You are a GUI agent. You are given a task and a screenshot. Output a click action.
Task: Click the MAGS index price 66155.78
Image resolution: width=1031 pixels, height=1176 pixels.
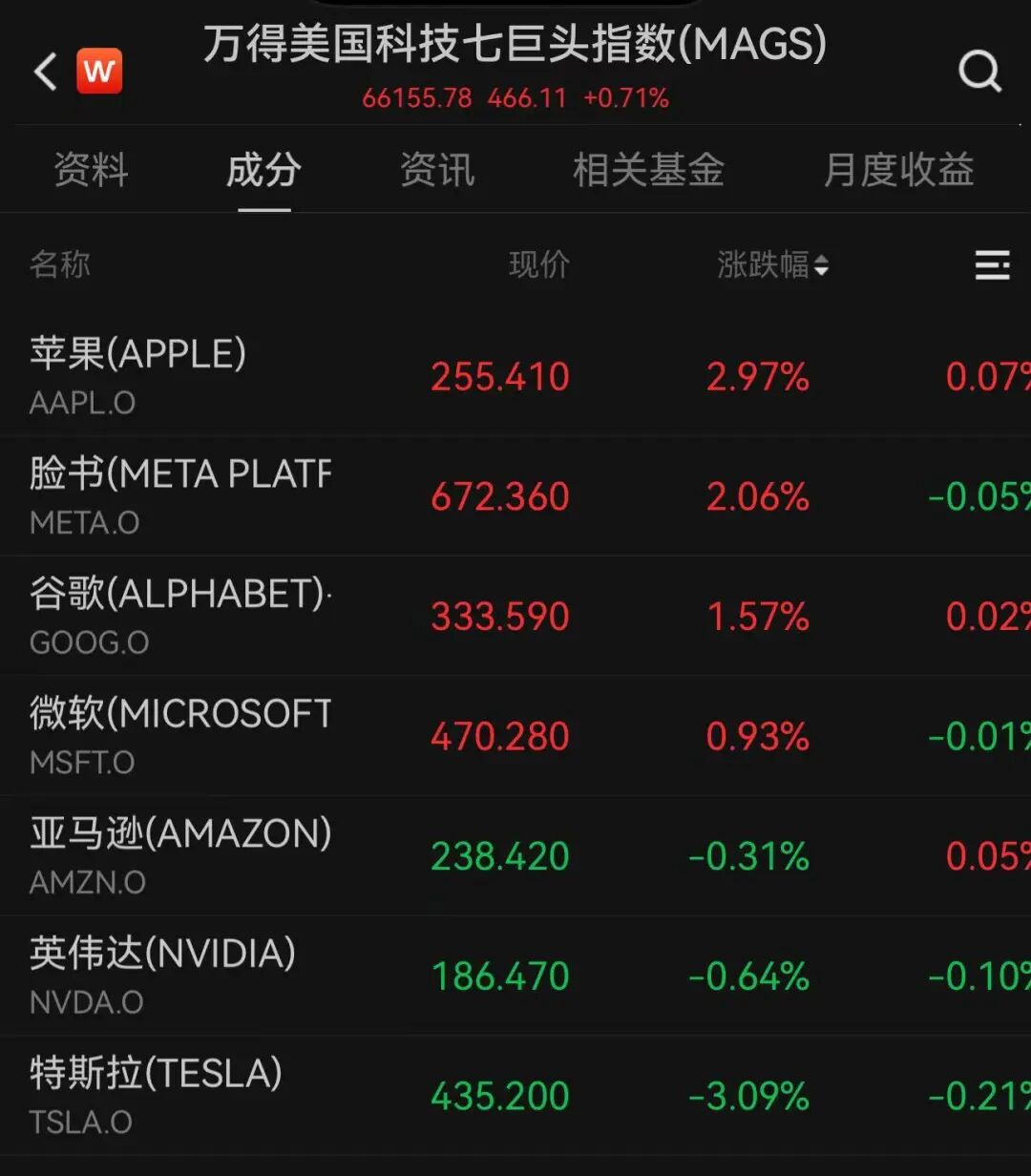click(417, 97)
